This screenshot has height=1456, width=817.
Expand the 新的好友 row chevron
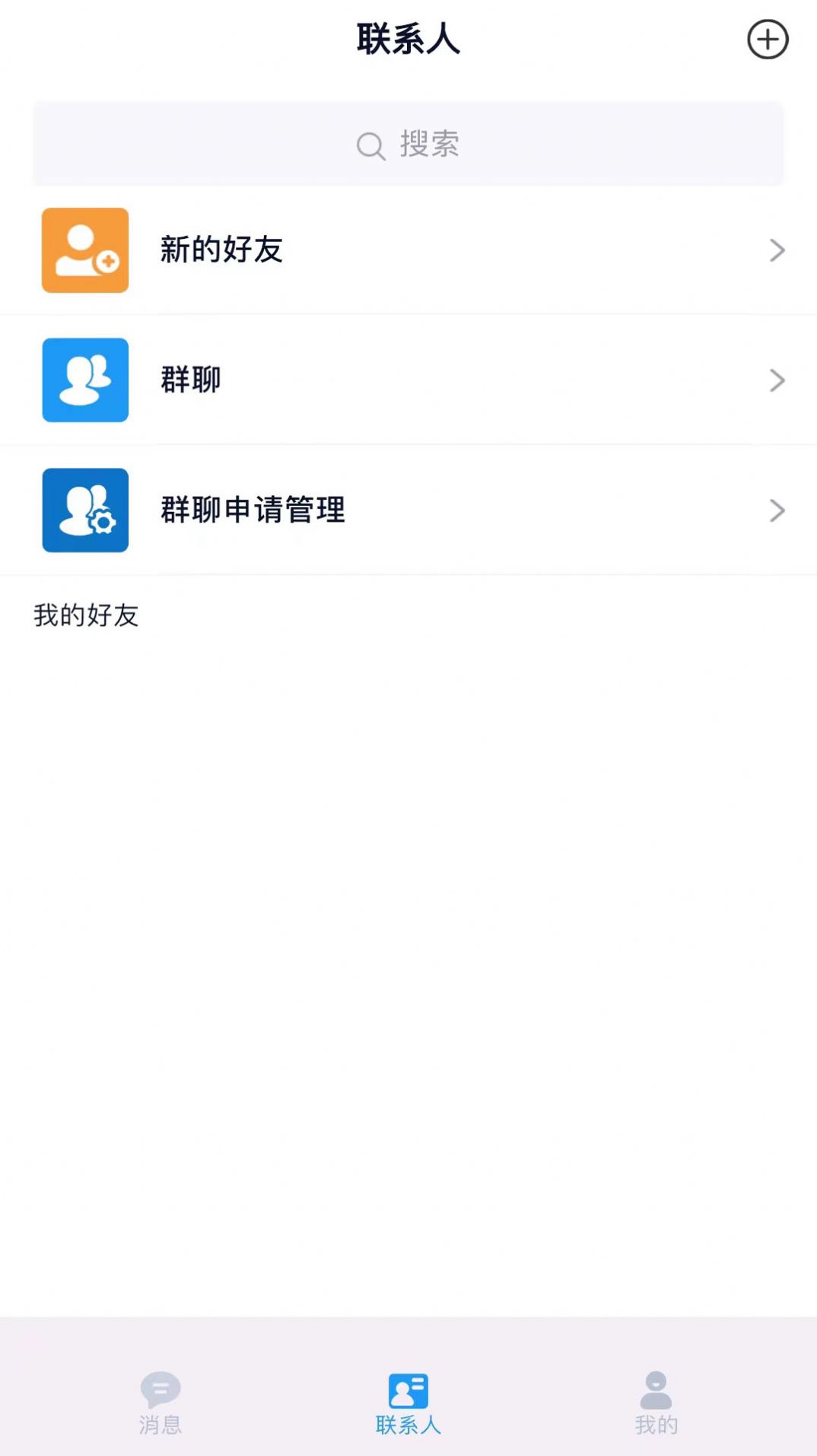776,251
